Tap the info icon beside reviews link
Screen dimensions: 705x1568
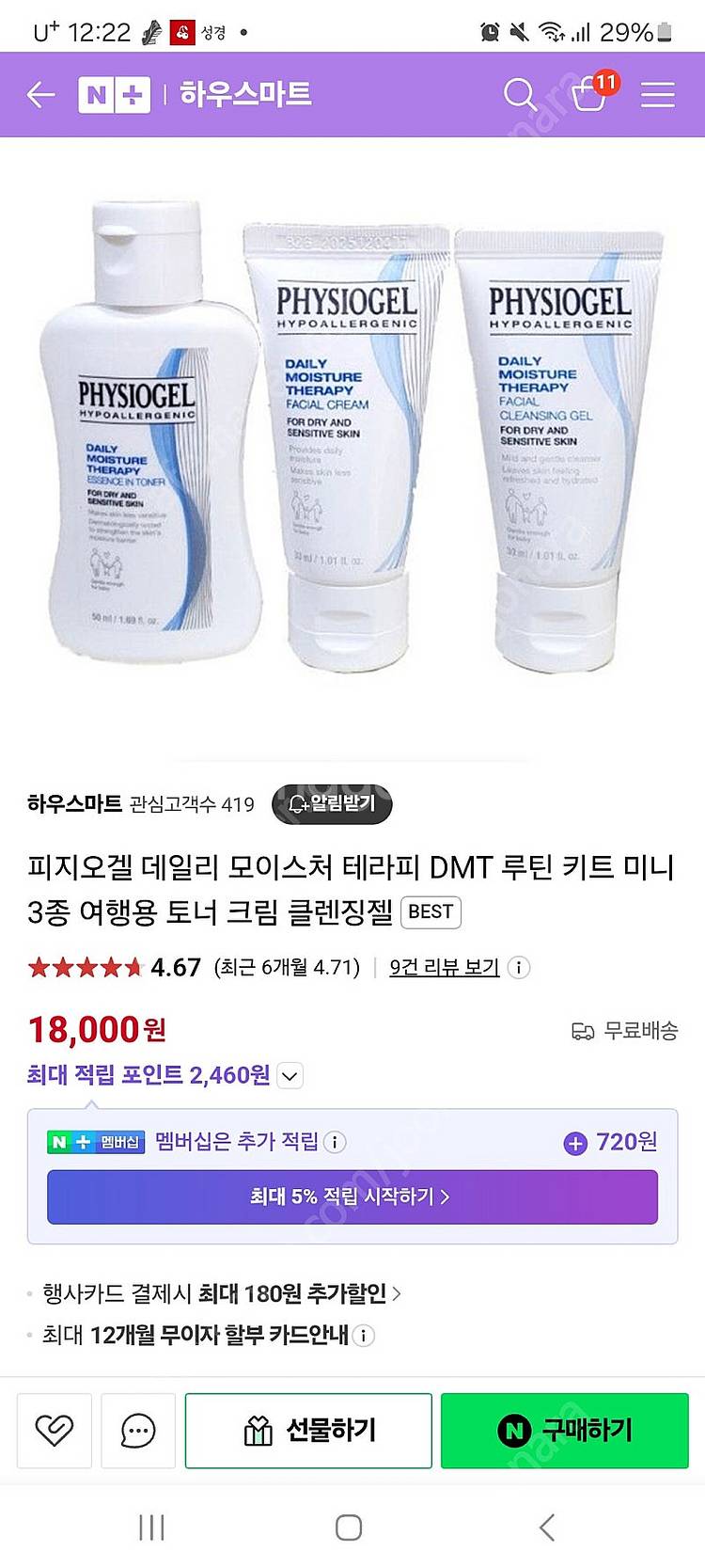(x=519, y=967)
